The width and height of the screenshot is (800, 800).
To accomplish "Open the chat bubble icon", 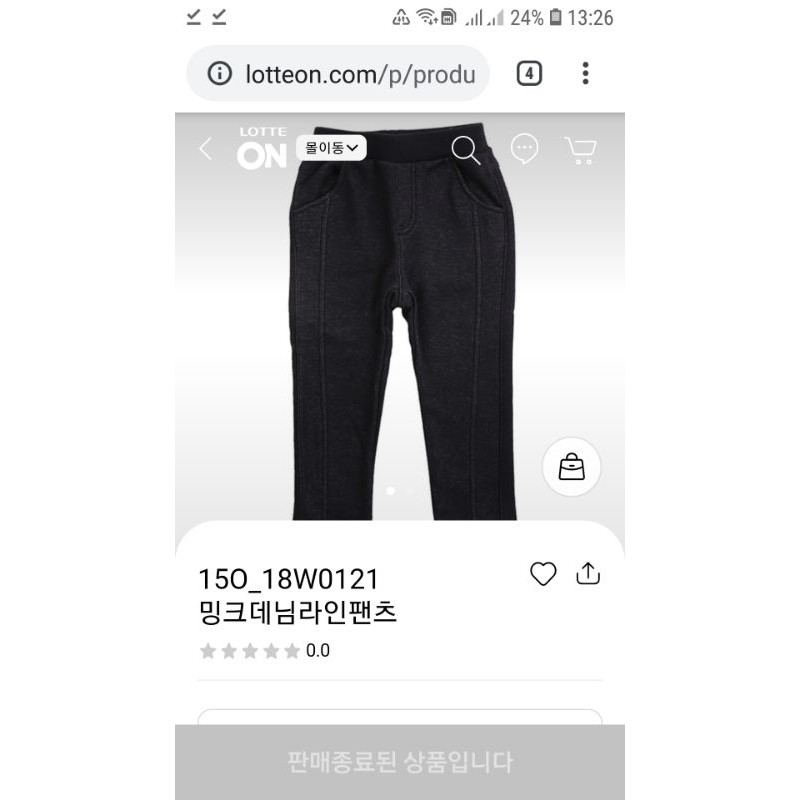I will [524, 149].
